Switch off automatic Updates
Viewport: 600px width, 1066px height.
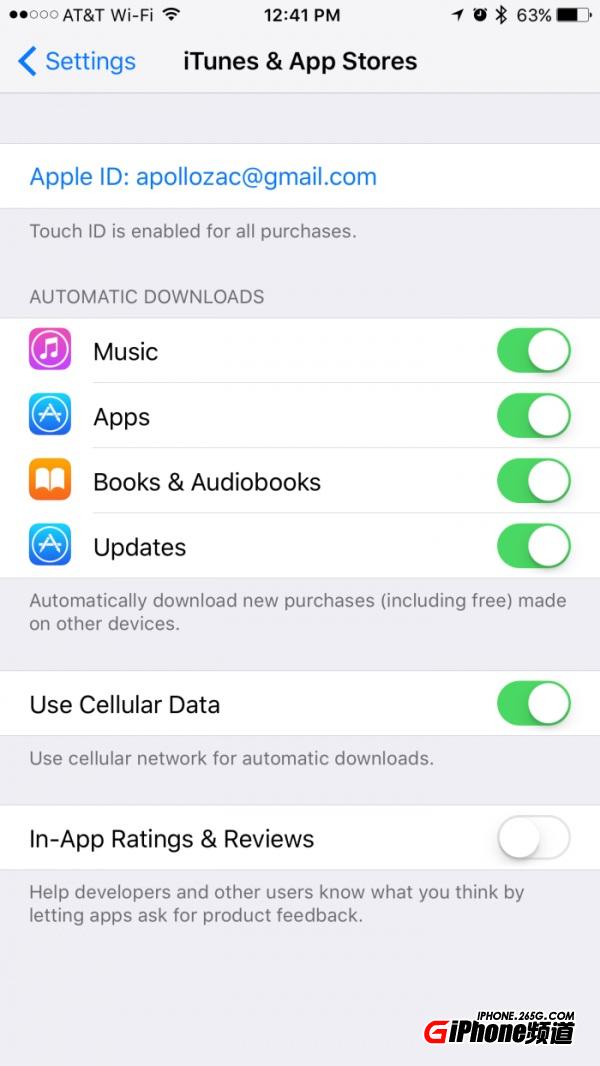[x=533, y=547]
